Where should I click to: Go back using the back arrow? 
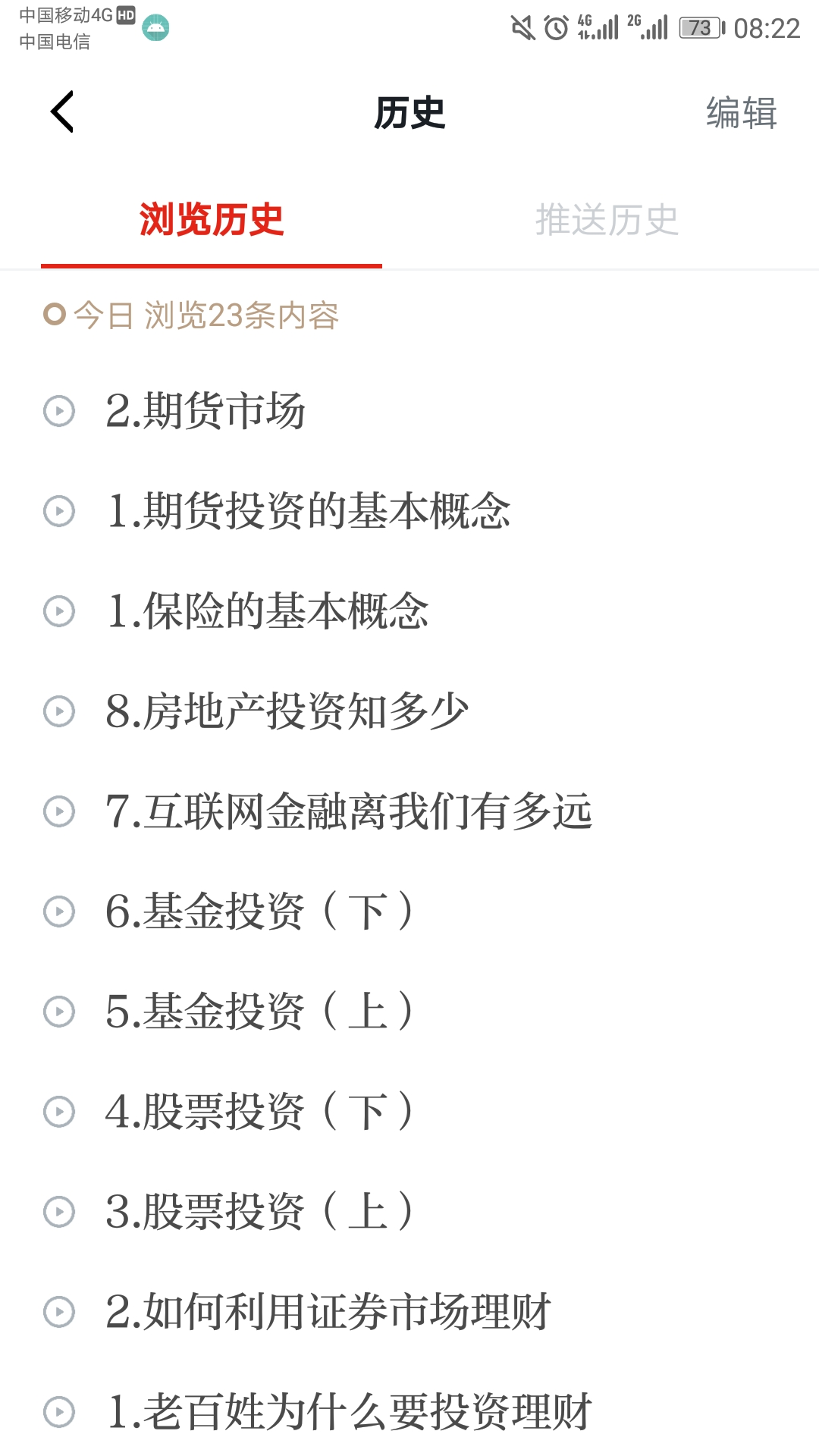(62, 112)
